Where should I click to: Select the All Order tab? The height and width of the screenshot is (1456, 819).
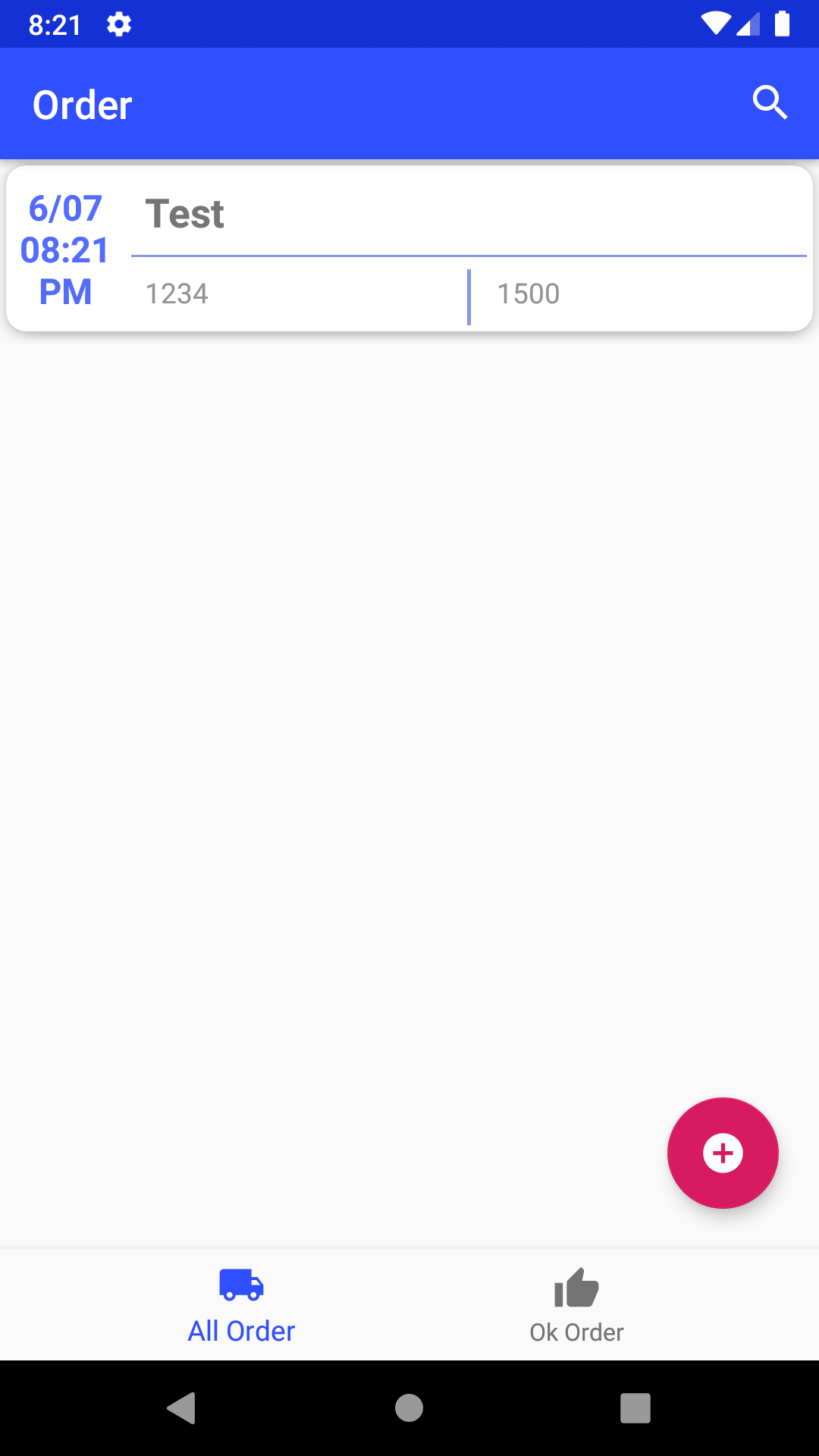(x=241, y=1306)
